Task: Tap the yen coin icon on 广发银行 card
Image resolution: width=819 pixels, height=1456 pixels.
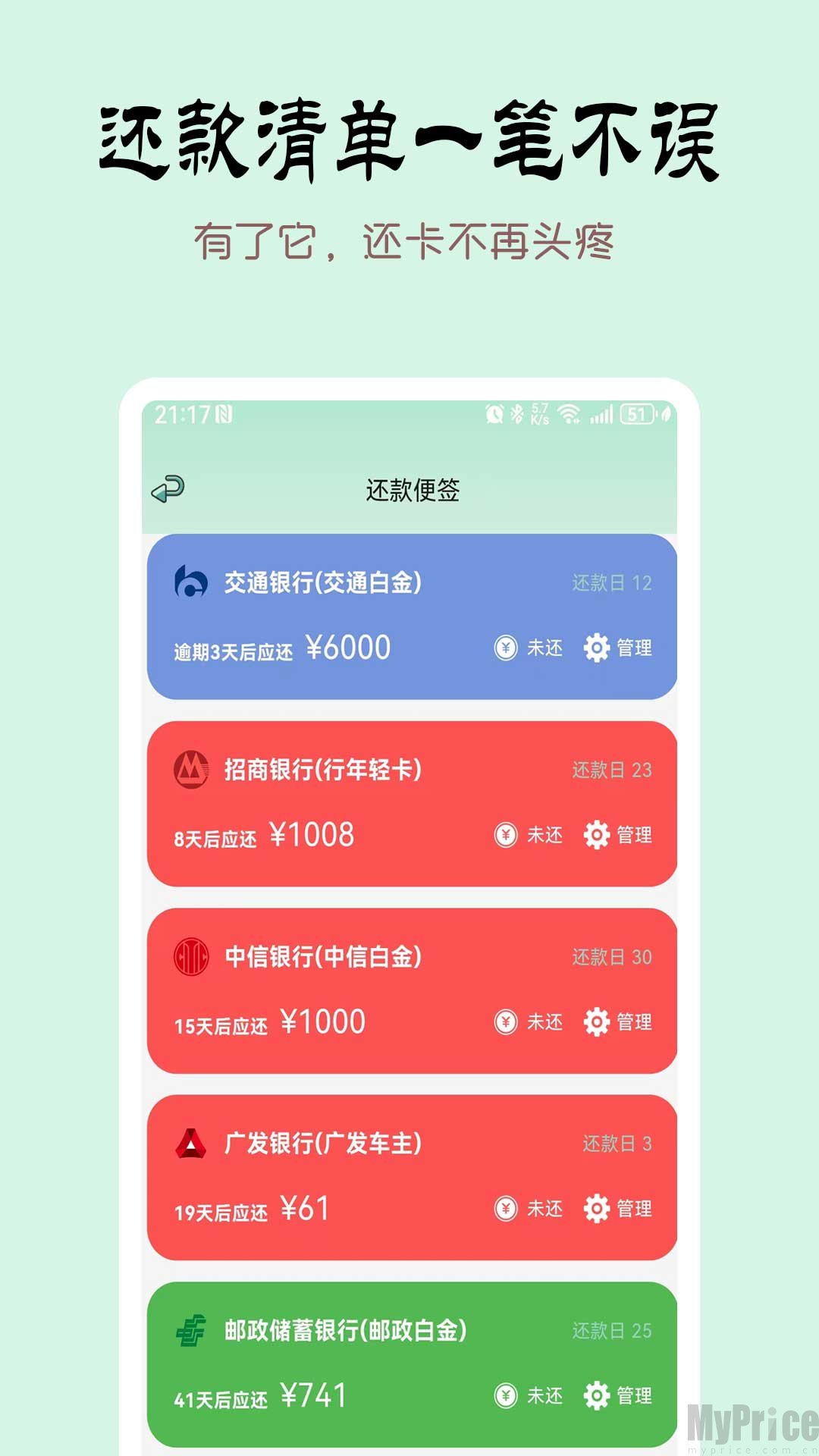Action: [x=506, y=1209]
